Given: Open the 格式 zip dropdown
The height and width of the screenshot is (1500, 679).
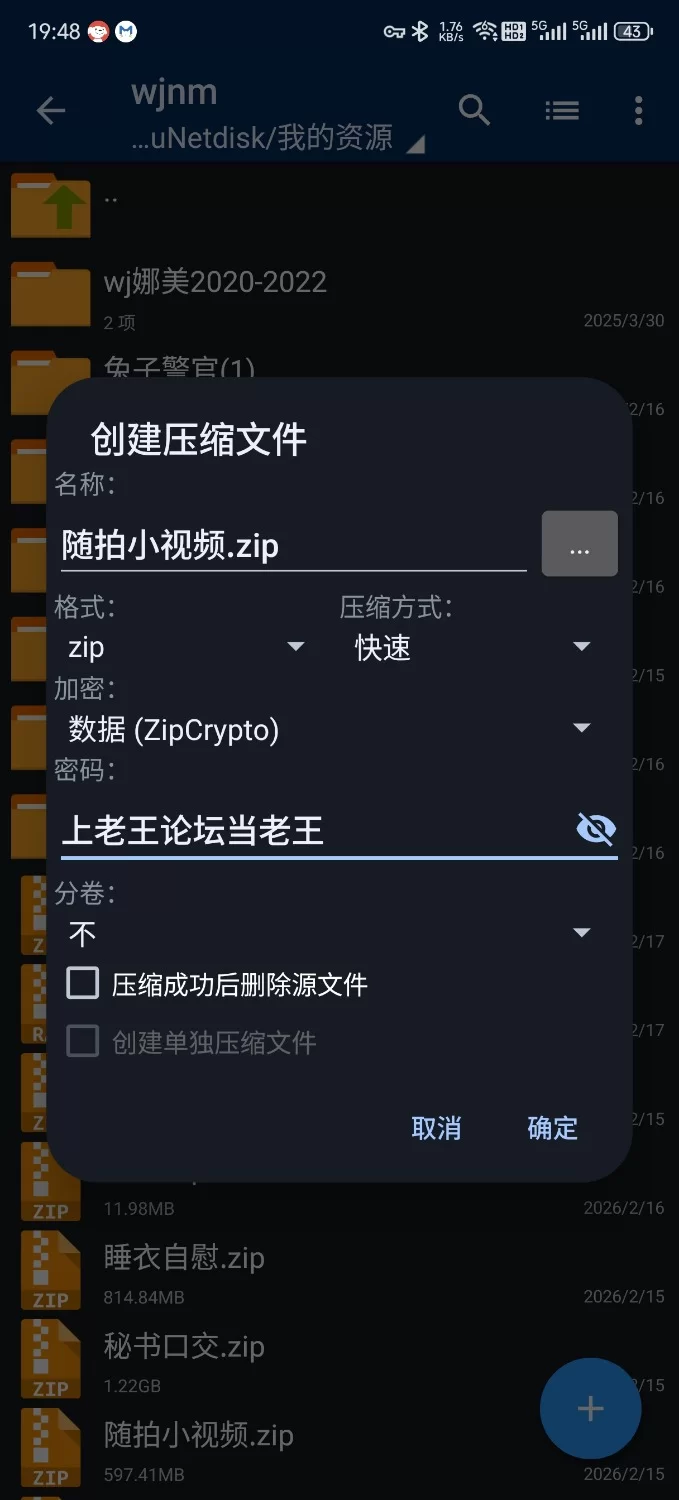Looking at the screenshot, I should (185, 647).
